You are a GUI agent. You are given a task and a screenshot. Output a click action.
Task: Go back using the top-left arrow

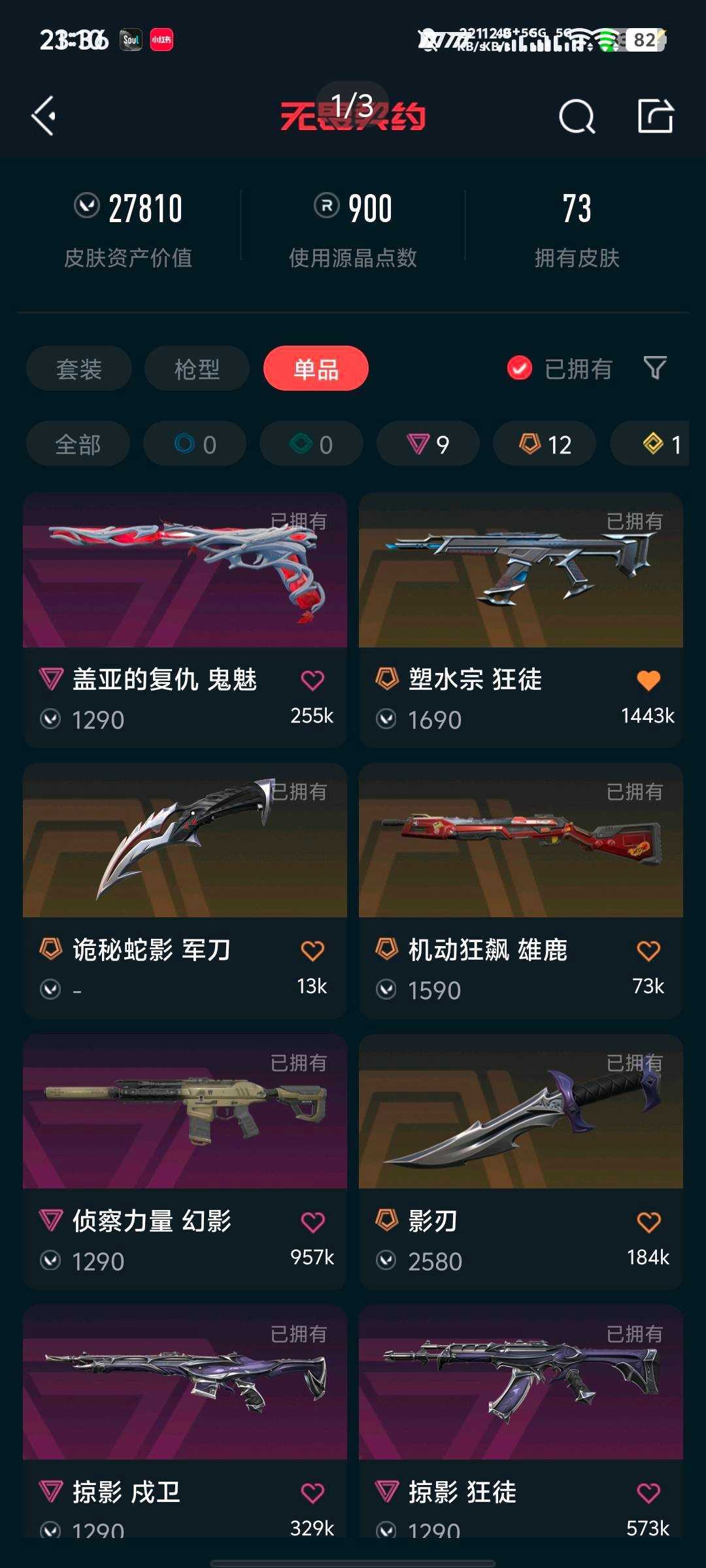pos(44,116)
